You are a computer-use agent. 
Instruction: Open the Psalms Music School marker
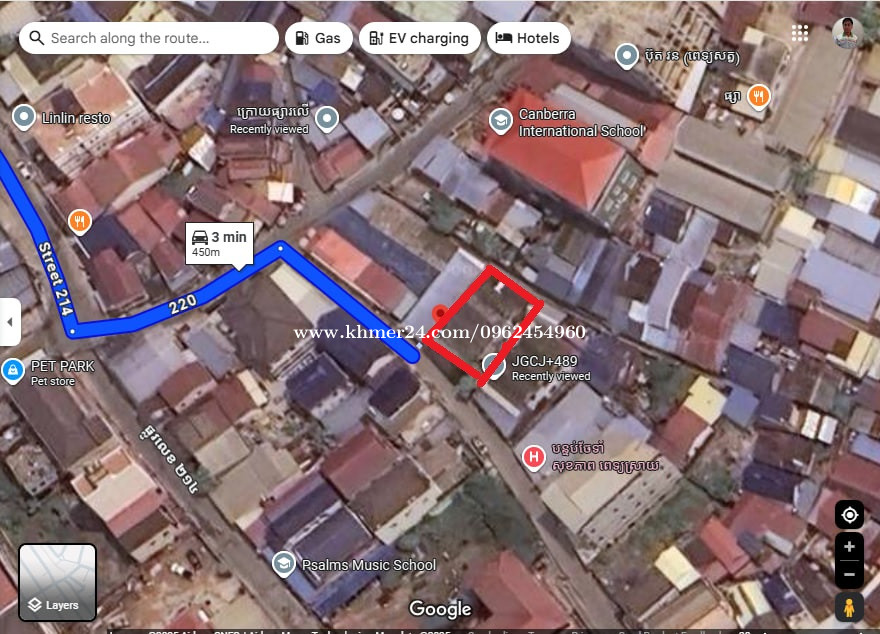(x=284, y=564)
